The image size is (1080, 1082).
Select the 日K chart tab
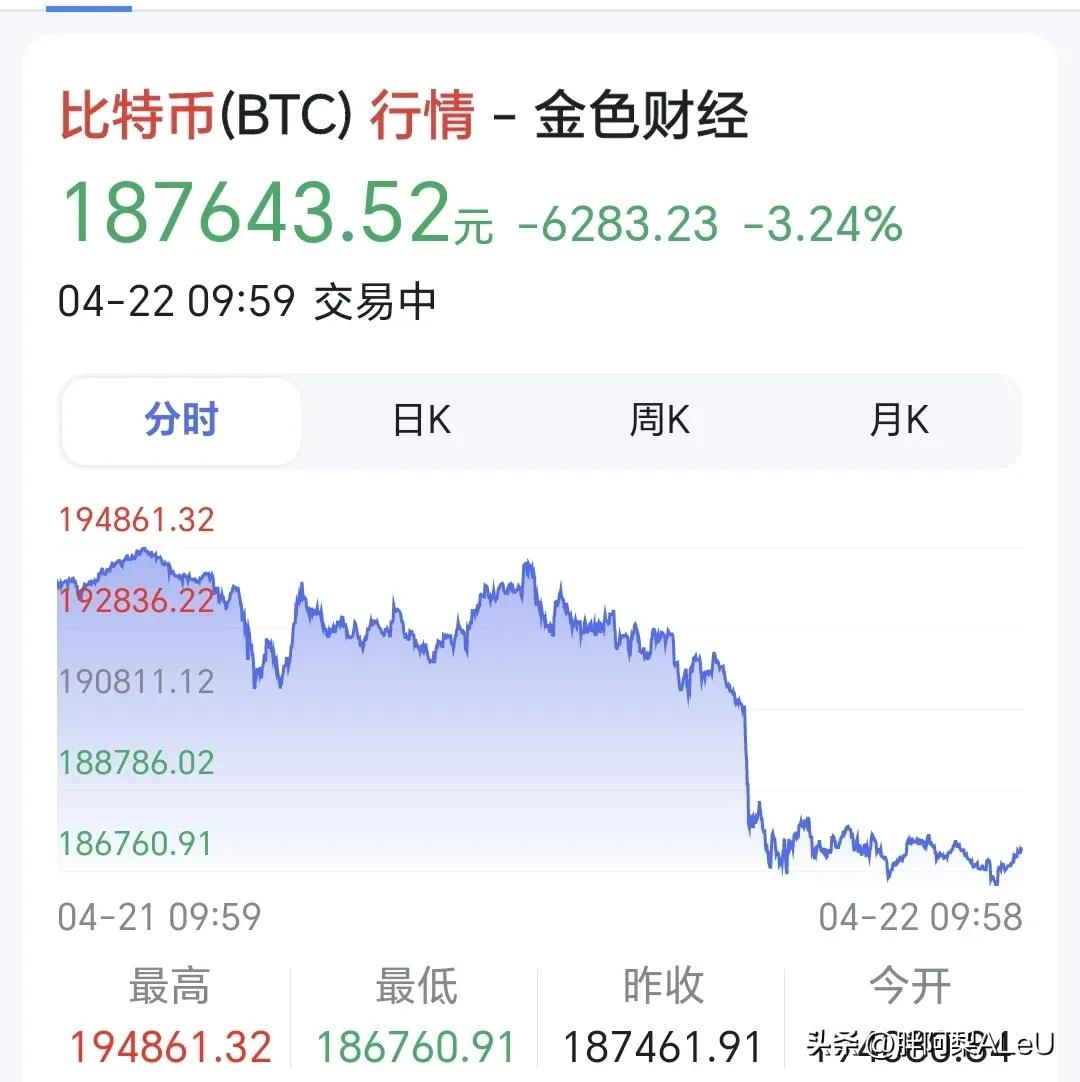coord(421,421)
